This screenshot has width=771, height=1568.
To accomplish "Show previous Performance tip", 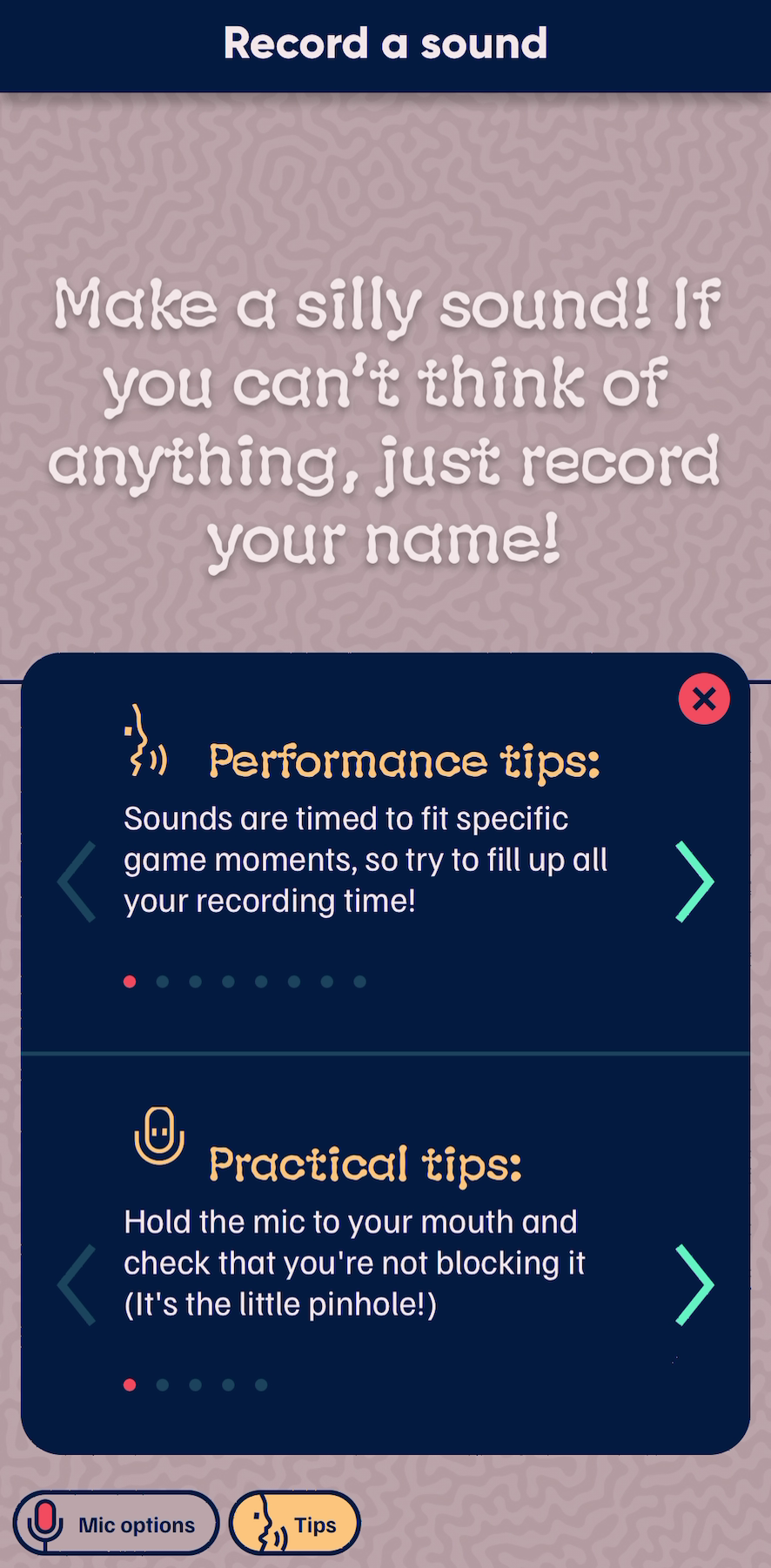I will [x=77, y=881].
